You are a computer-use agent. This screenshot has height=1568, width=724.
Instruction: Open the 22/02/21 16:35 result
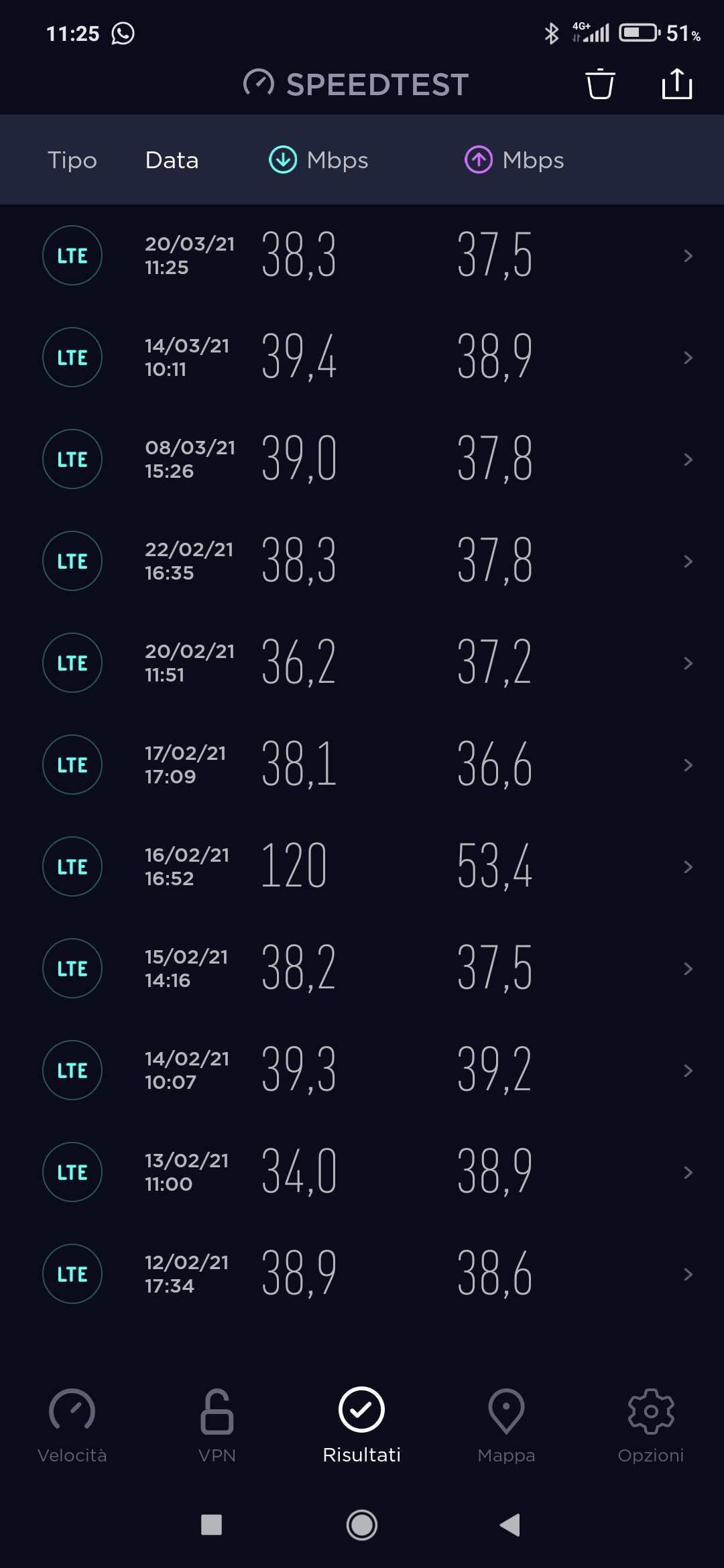pos(362,561)
